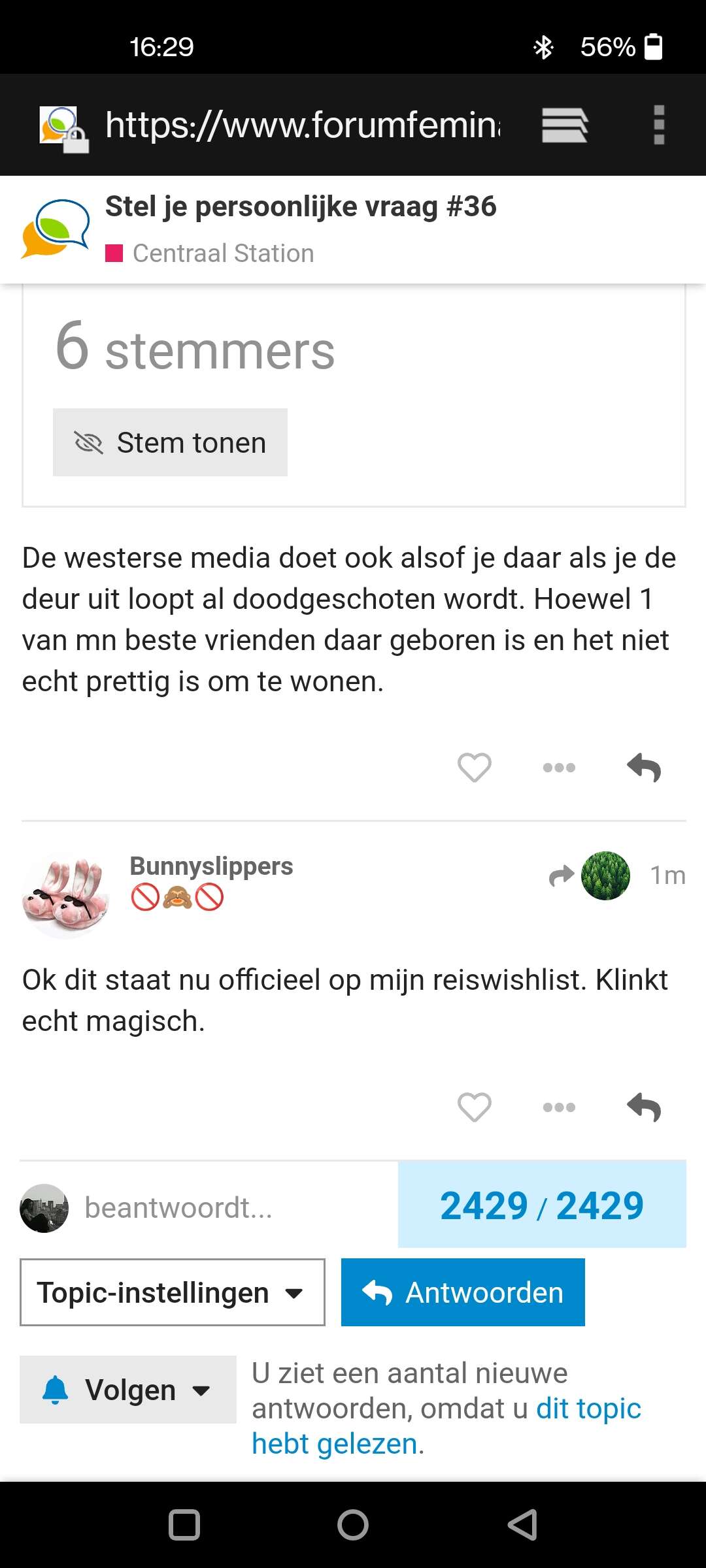The image size is (706, 1568).
Task: Open the Volgen notification dropdown
Action: click(x=128, y=1390)
